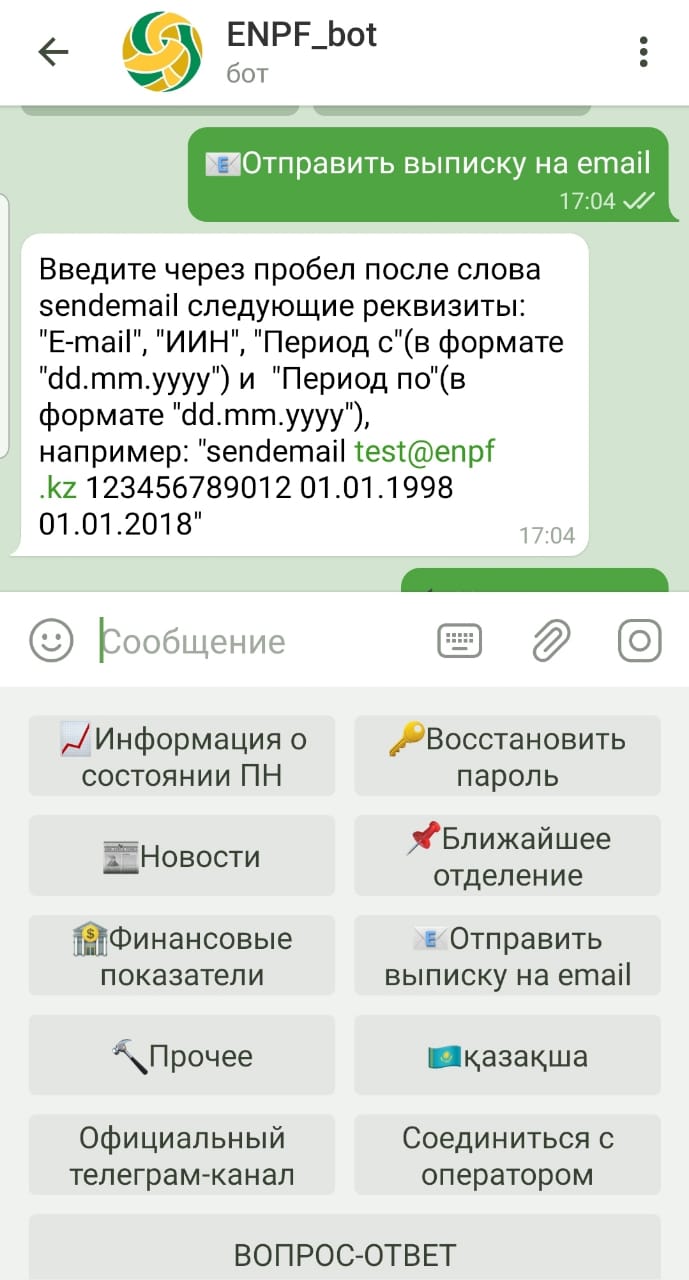This screenshot has width=689, height=1280.
Task: Open the chat overflow menu
Action: pyautogui.click(x=644, y=53)
